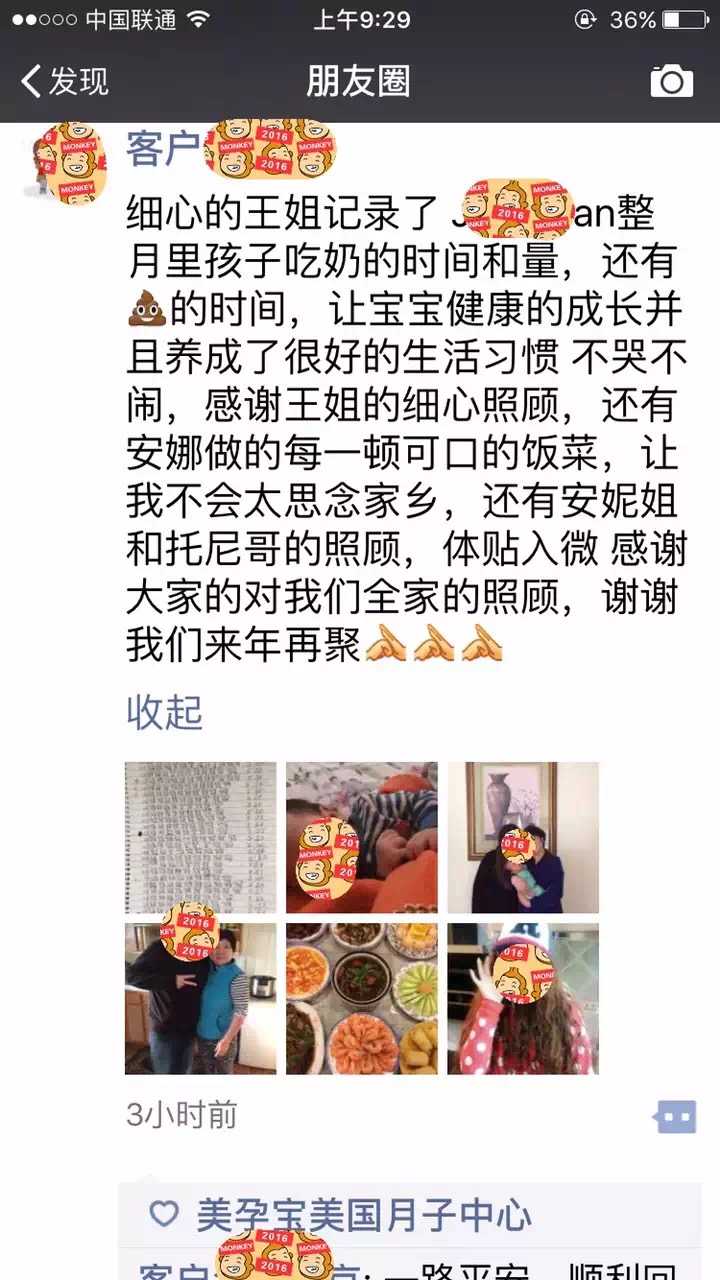Viewport: 720px width, 1280px height.
Task: View the sleeping baby photo
Action: point(361,837)
